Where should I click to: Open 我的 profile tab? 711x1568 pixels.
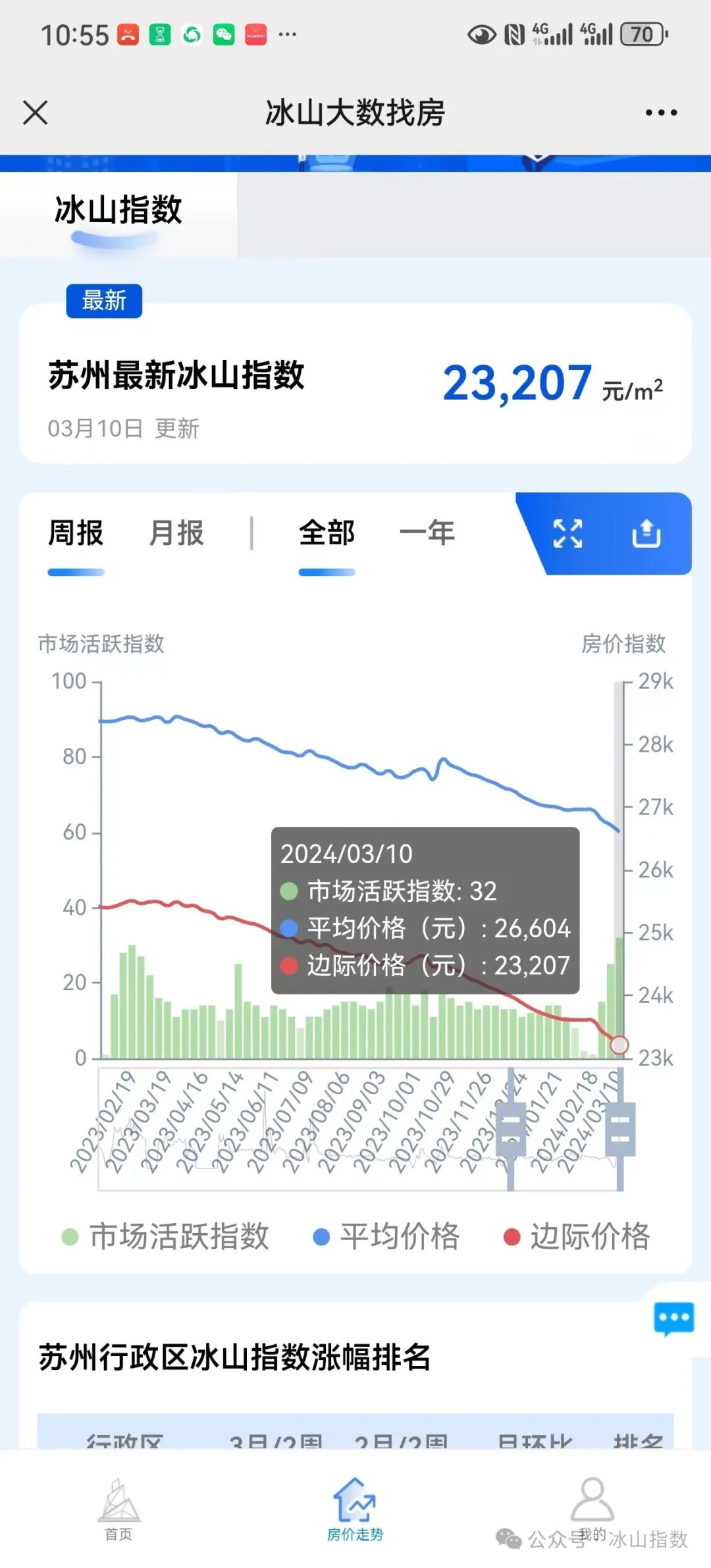592,1509
